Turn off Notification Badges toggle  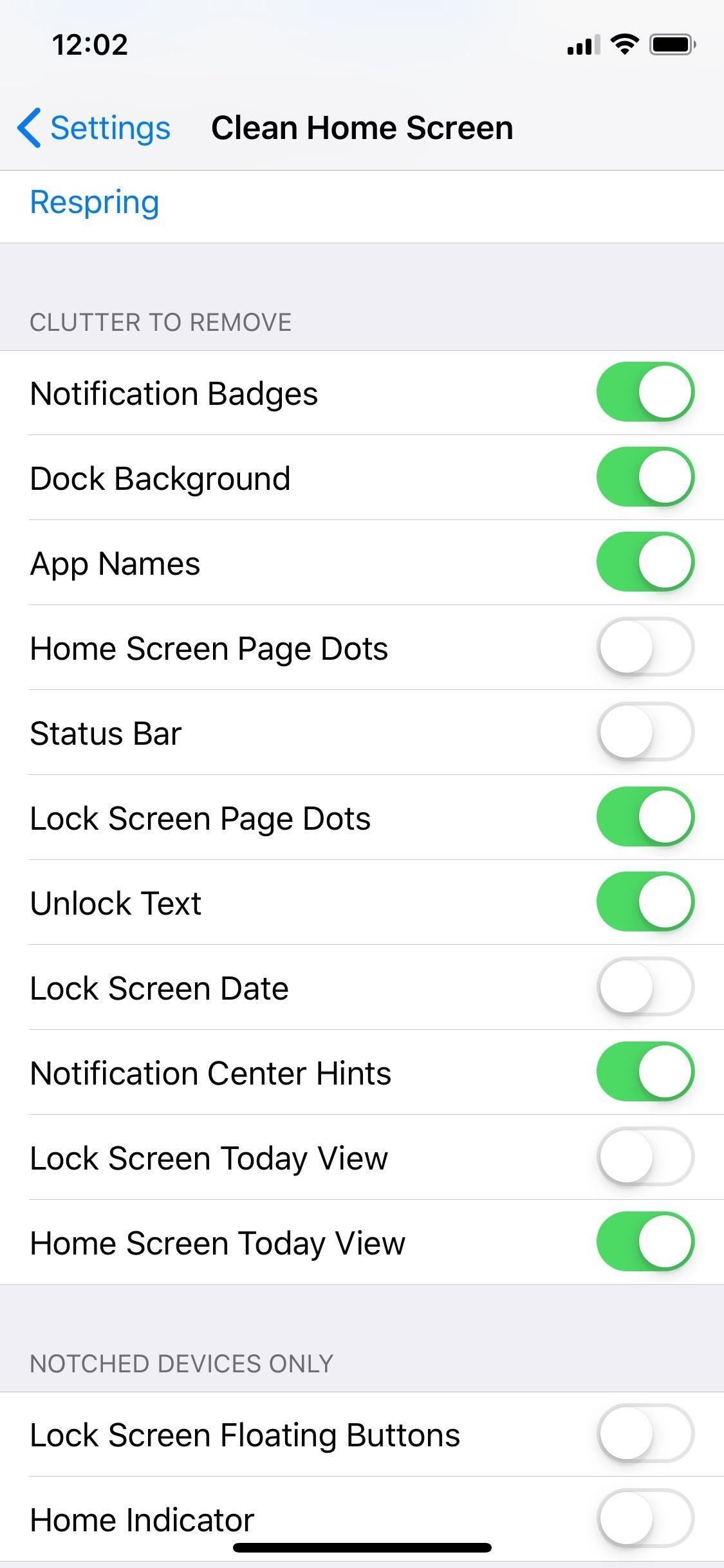[x=645, y=392]
